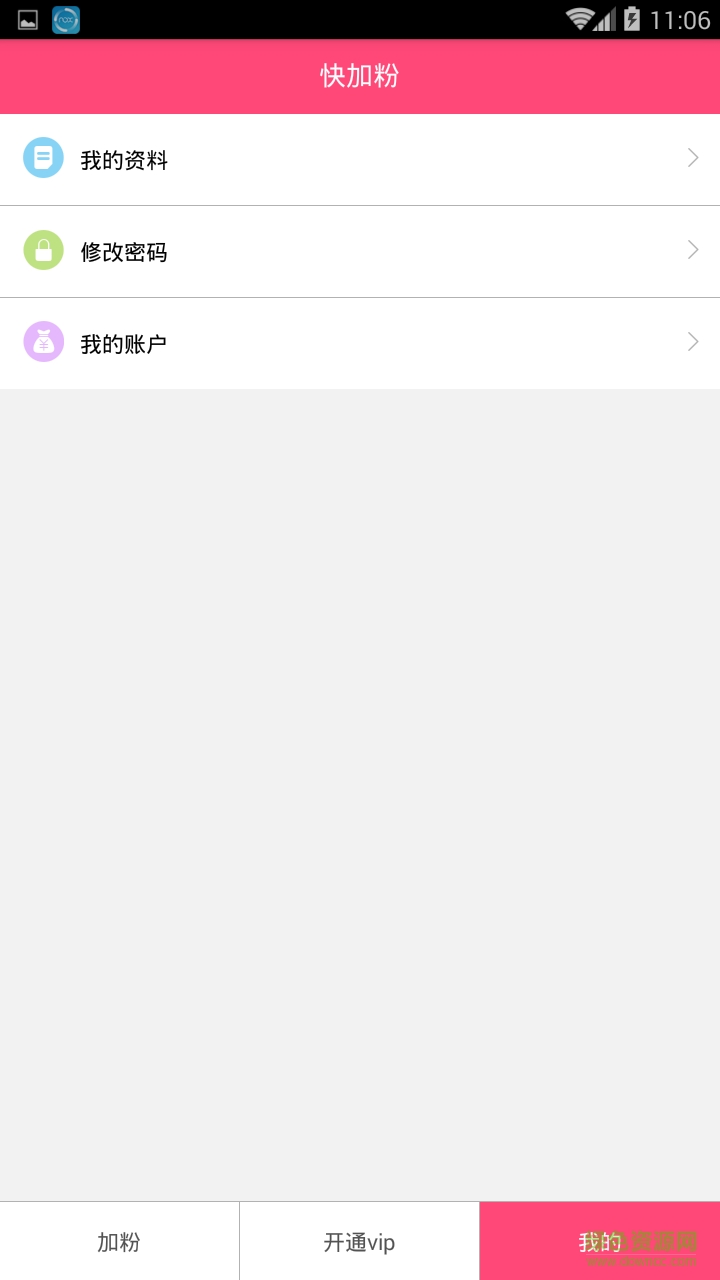Click the blue app icon in the notification bar
The height and width of the screenshot is (1280, 720).
(64, 18)
